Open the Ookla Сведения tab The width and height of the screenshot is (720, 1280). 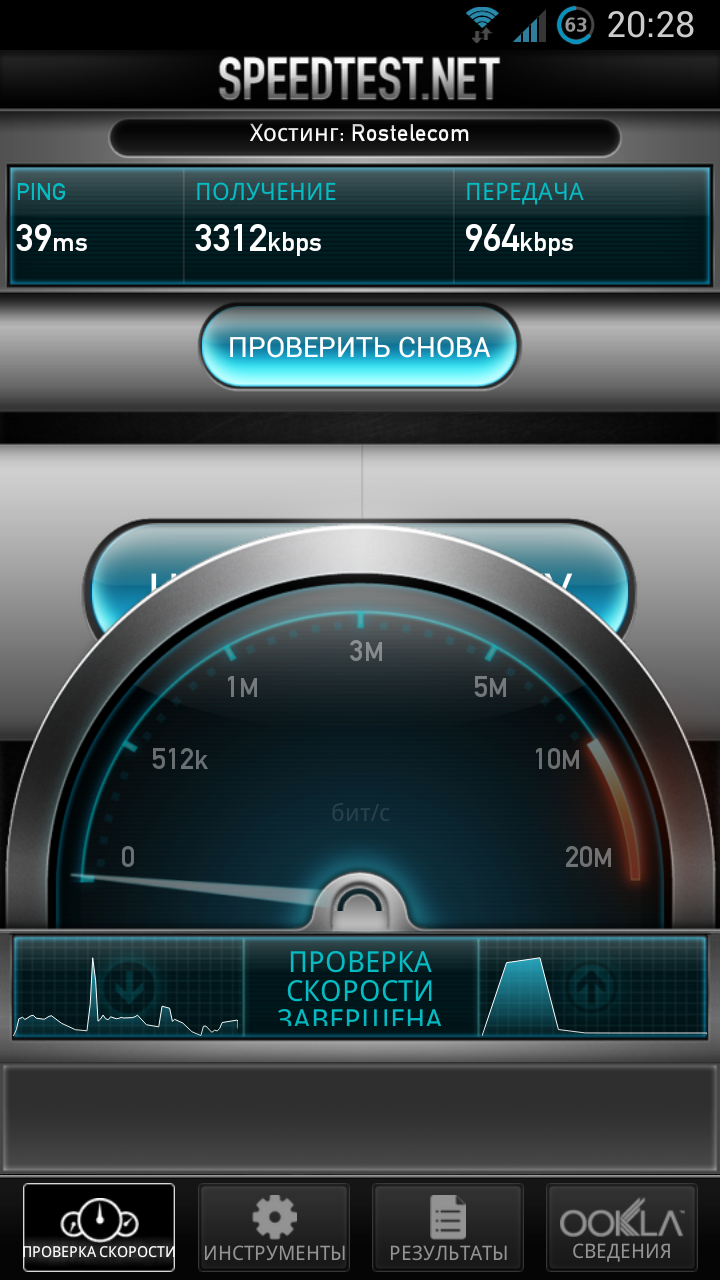coord(621,1227)
